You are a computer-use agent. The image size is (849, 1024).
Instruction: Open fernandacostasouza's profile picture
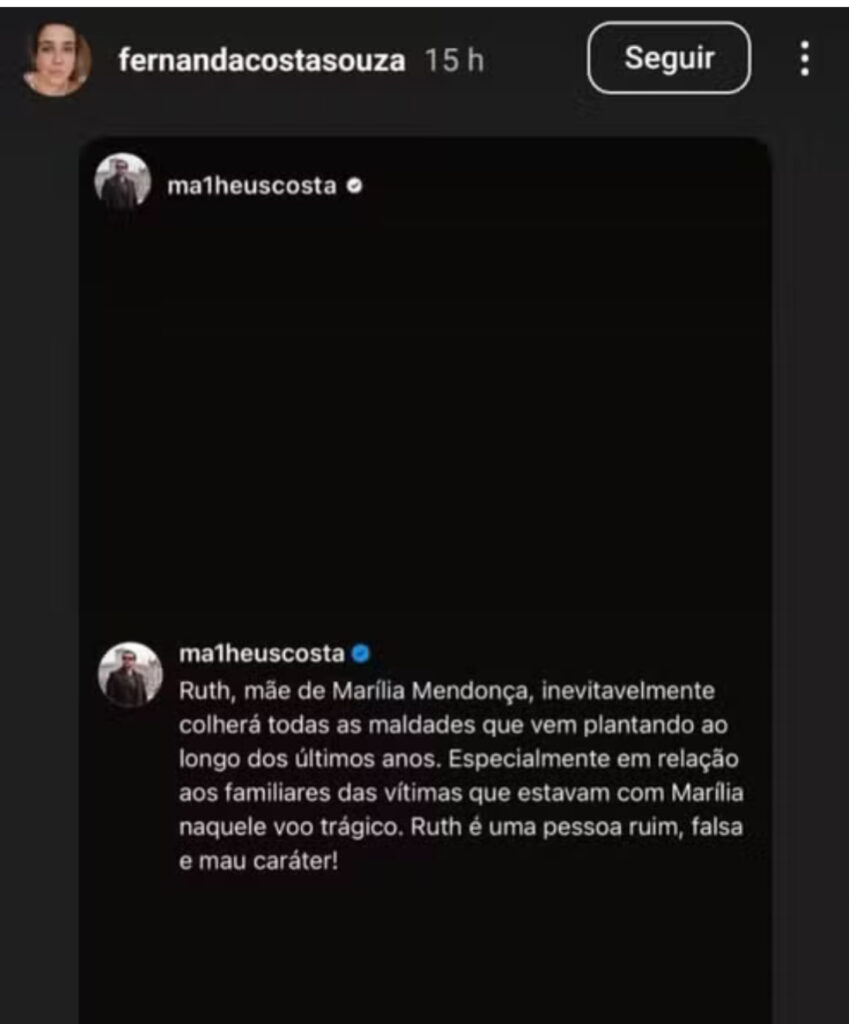pos(57,59)
